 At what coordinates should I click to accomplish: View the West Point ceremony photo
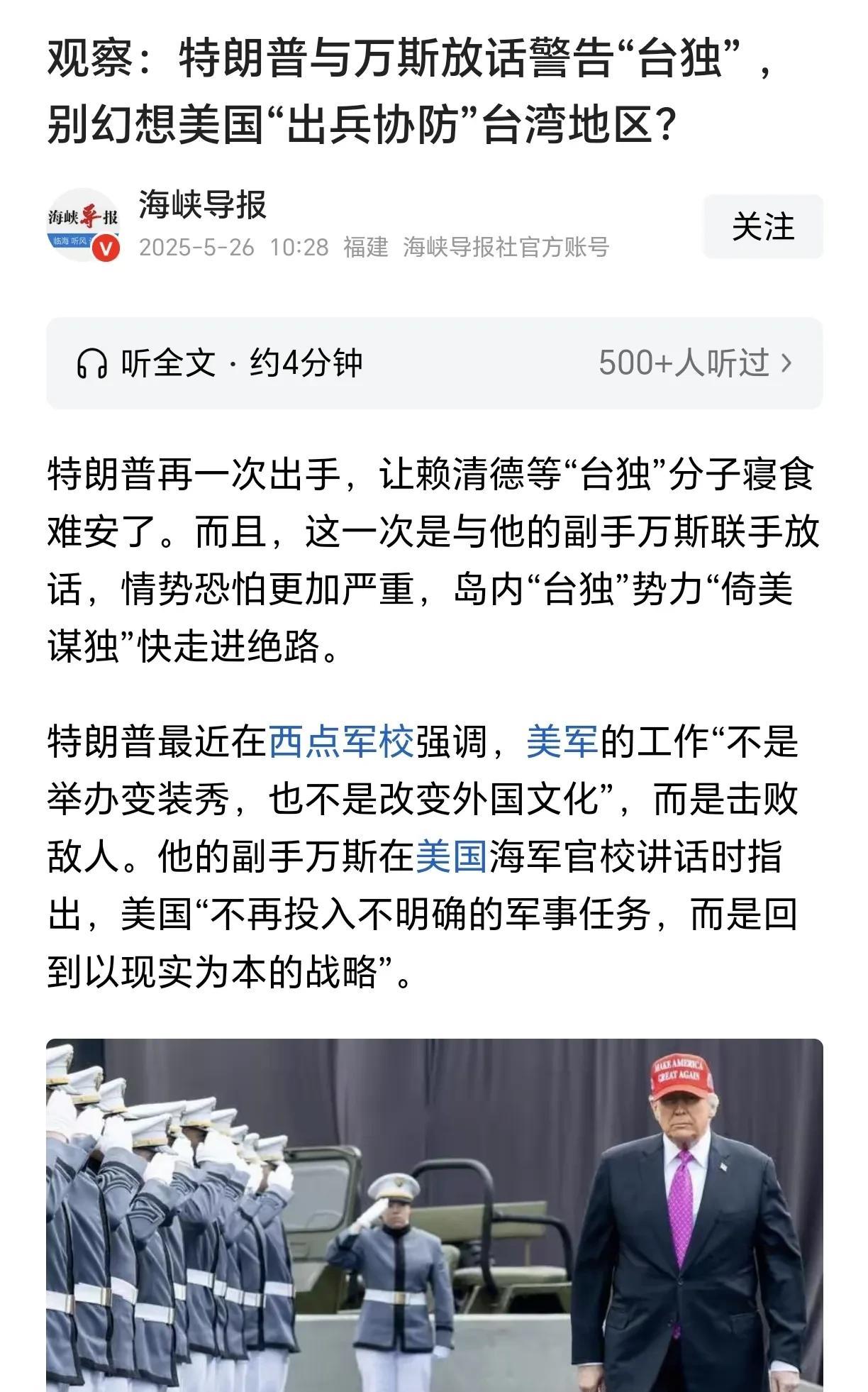tap(434, 1215)
